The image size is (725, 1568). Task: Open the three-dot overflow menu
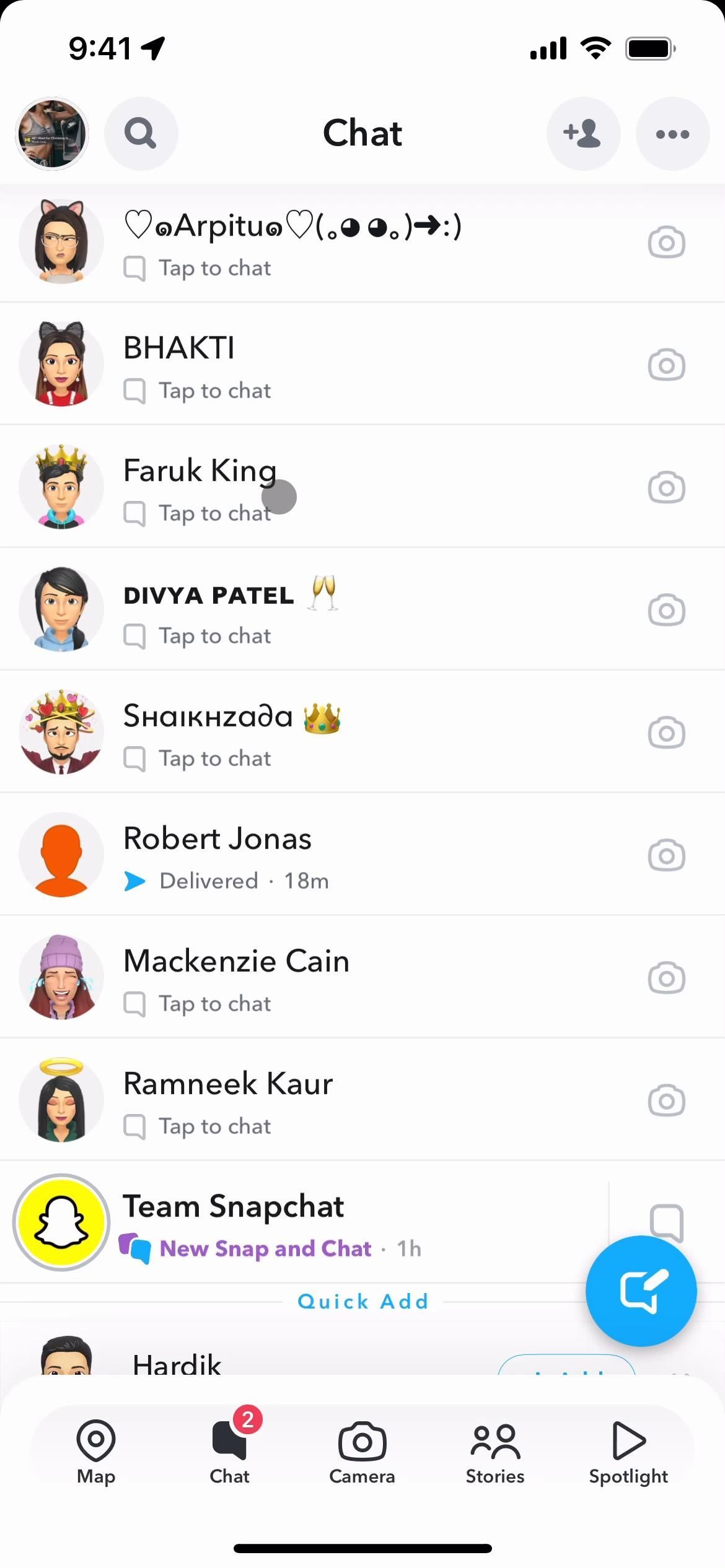coord(672,133)
